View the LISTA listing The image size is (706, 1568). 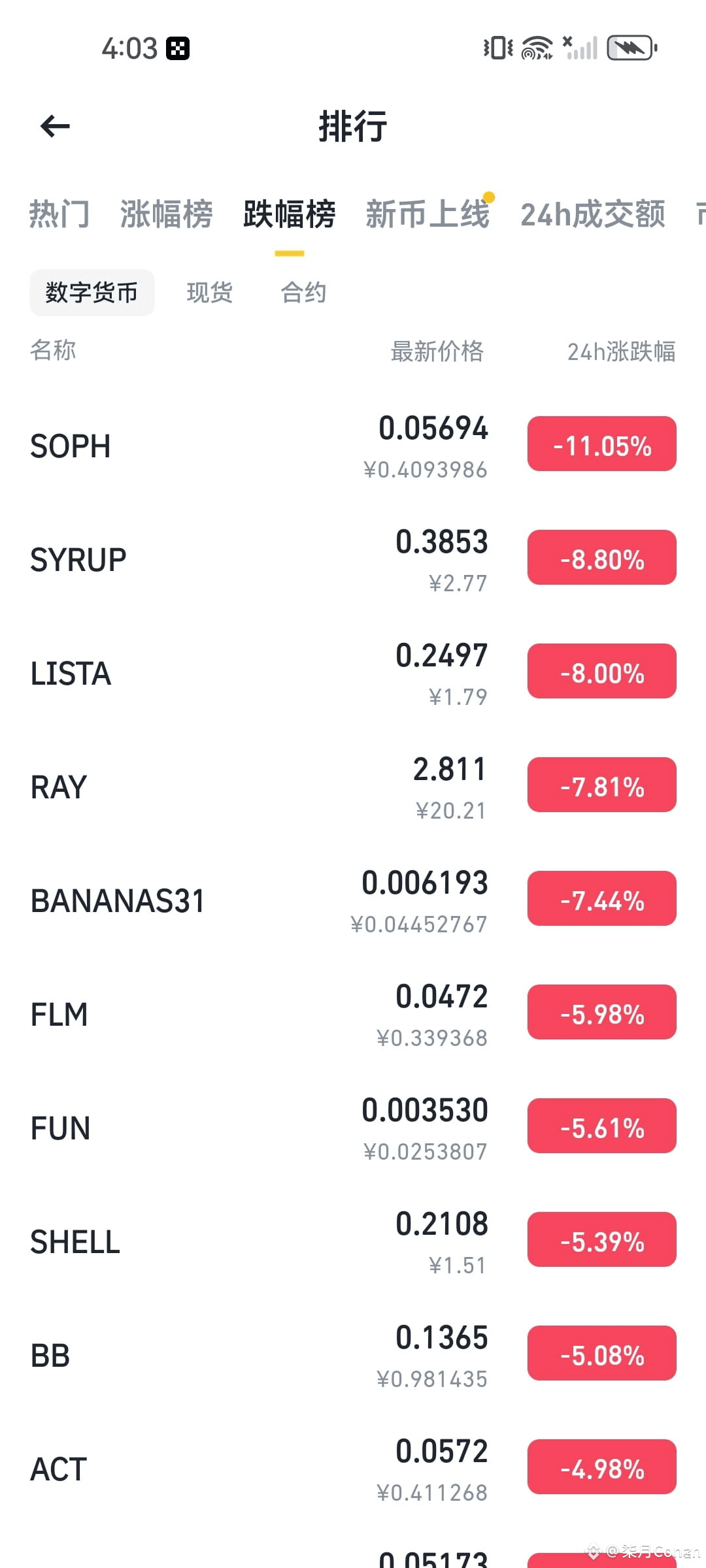(353, 673)
